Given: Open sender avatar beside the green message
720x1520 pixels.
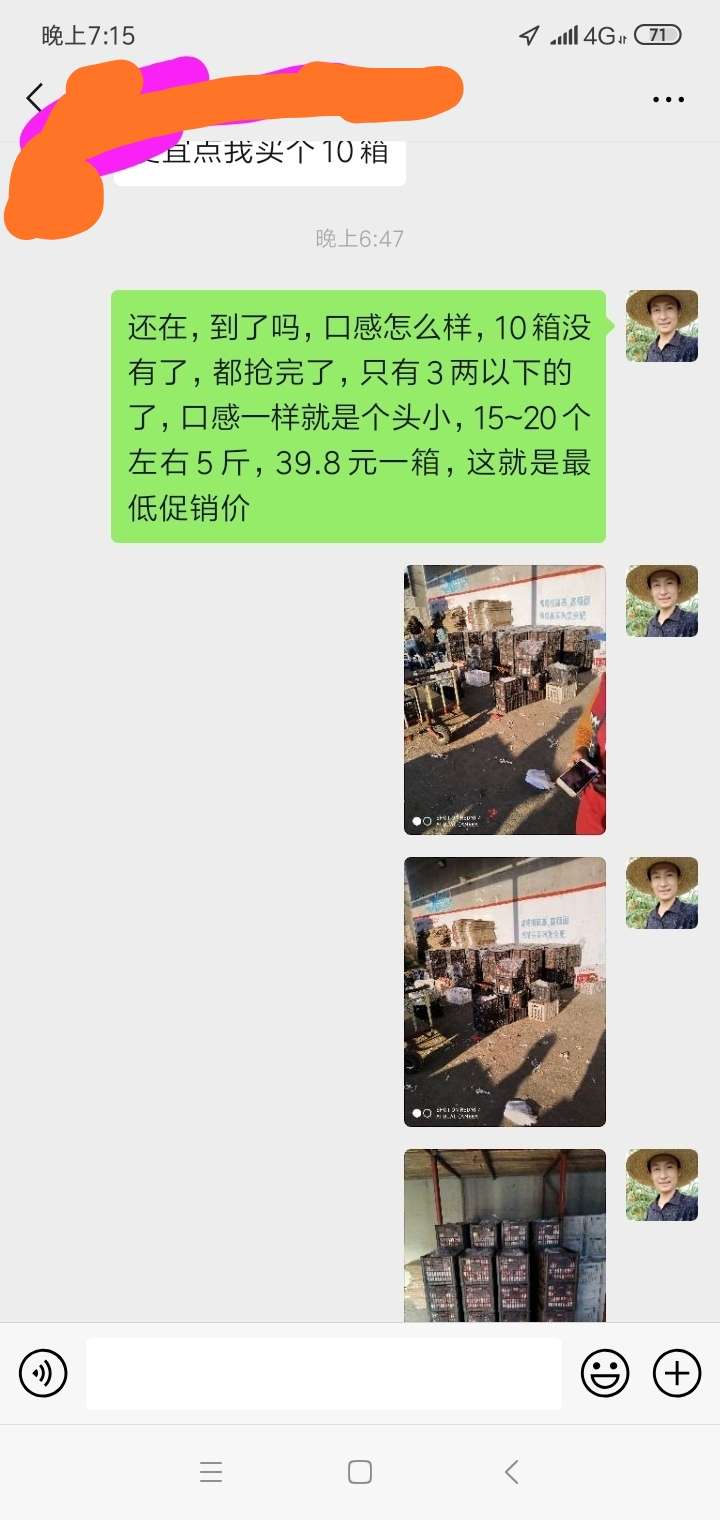Looking at the screenshot, I should point(662,326).
